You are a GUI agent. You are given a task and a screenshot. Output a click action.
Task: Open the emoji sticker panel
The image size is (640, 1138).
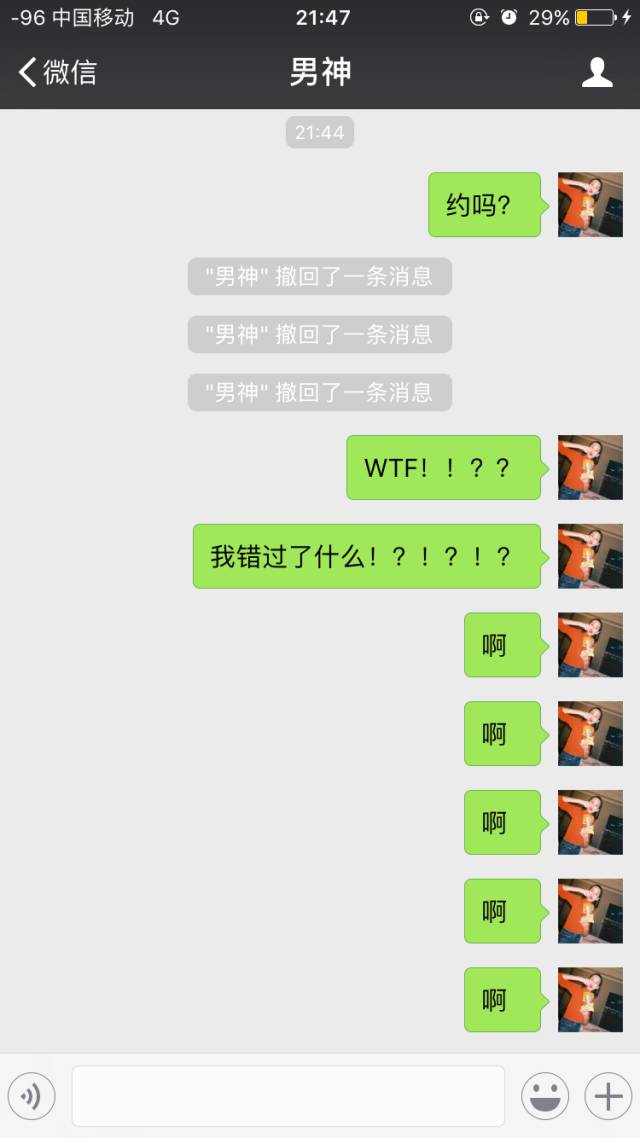[x=545, y=1097]
